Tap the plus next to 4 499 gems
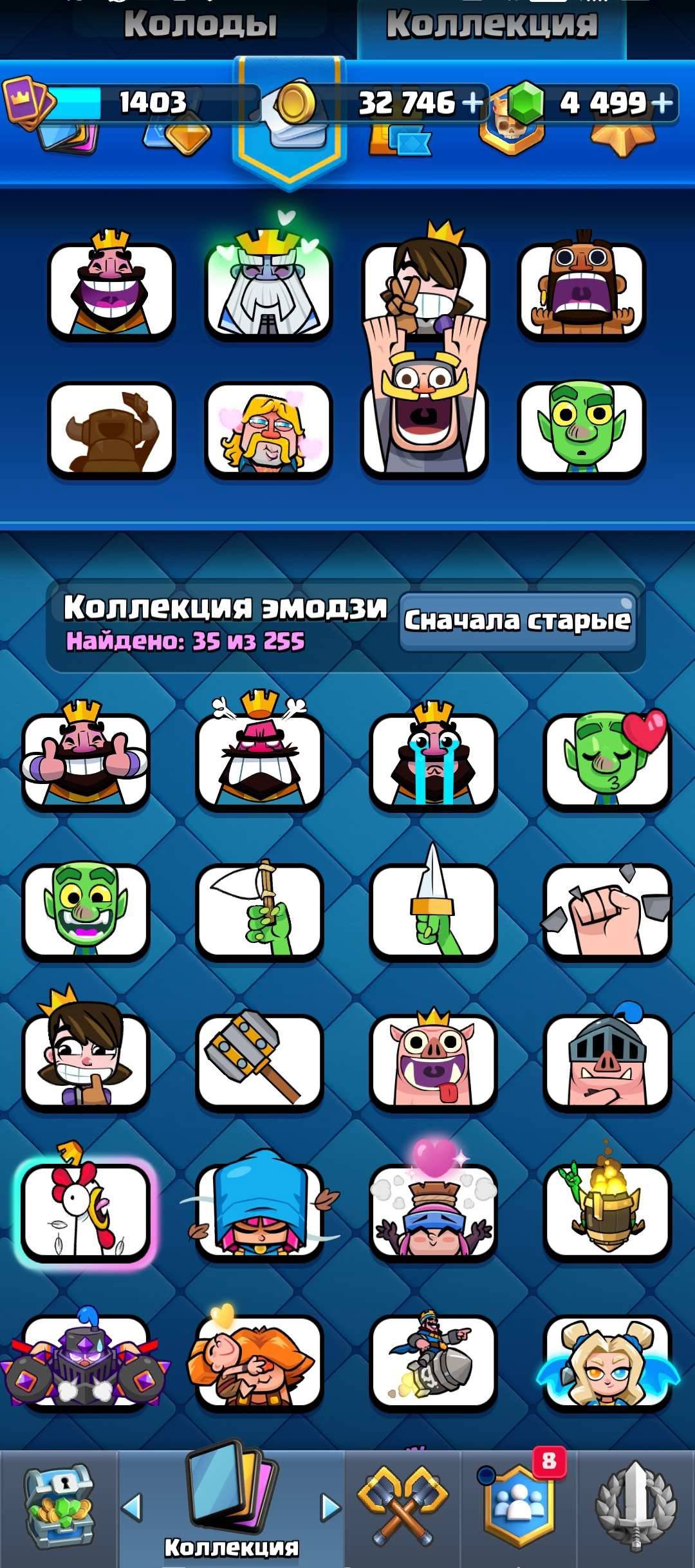Screen dimensions: 695x1568 662,102
